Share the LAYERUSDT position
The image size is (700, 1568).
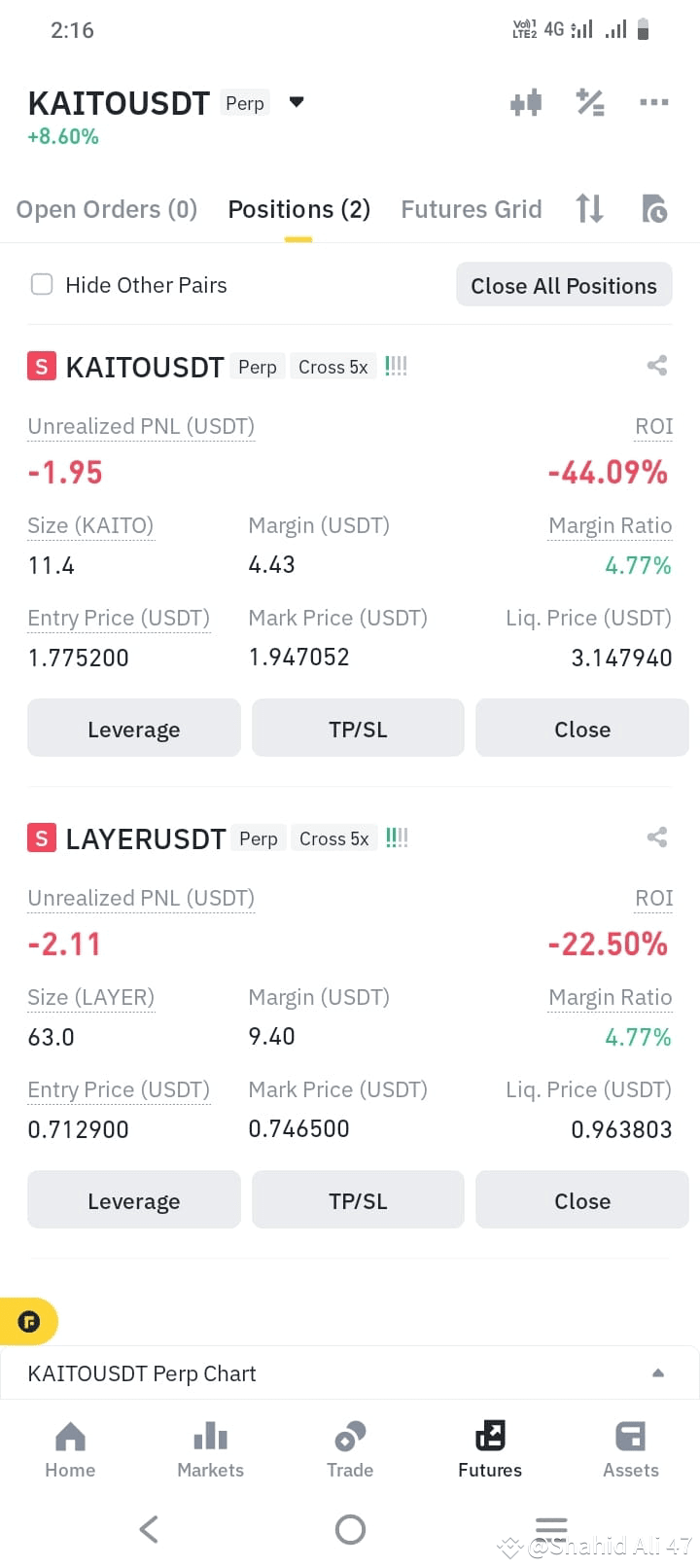point(657,837)
